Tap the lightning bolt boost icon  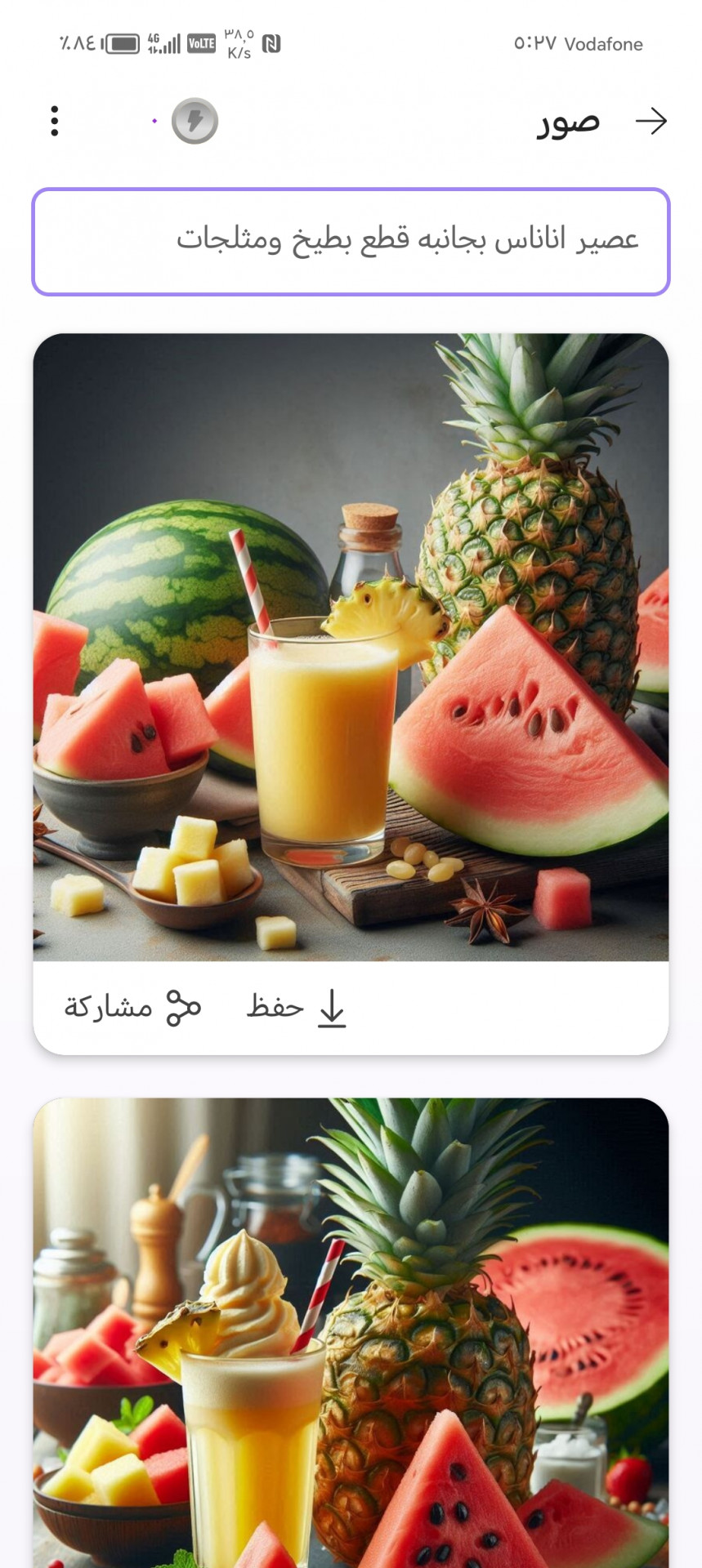click(x=195, y=121)
